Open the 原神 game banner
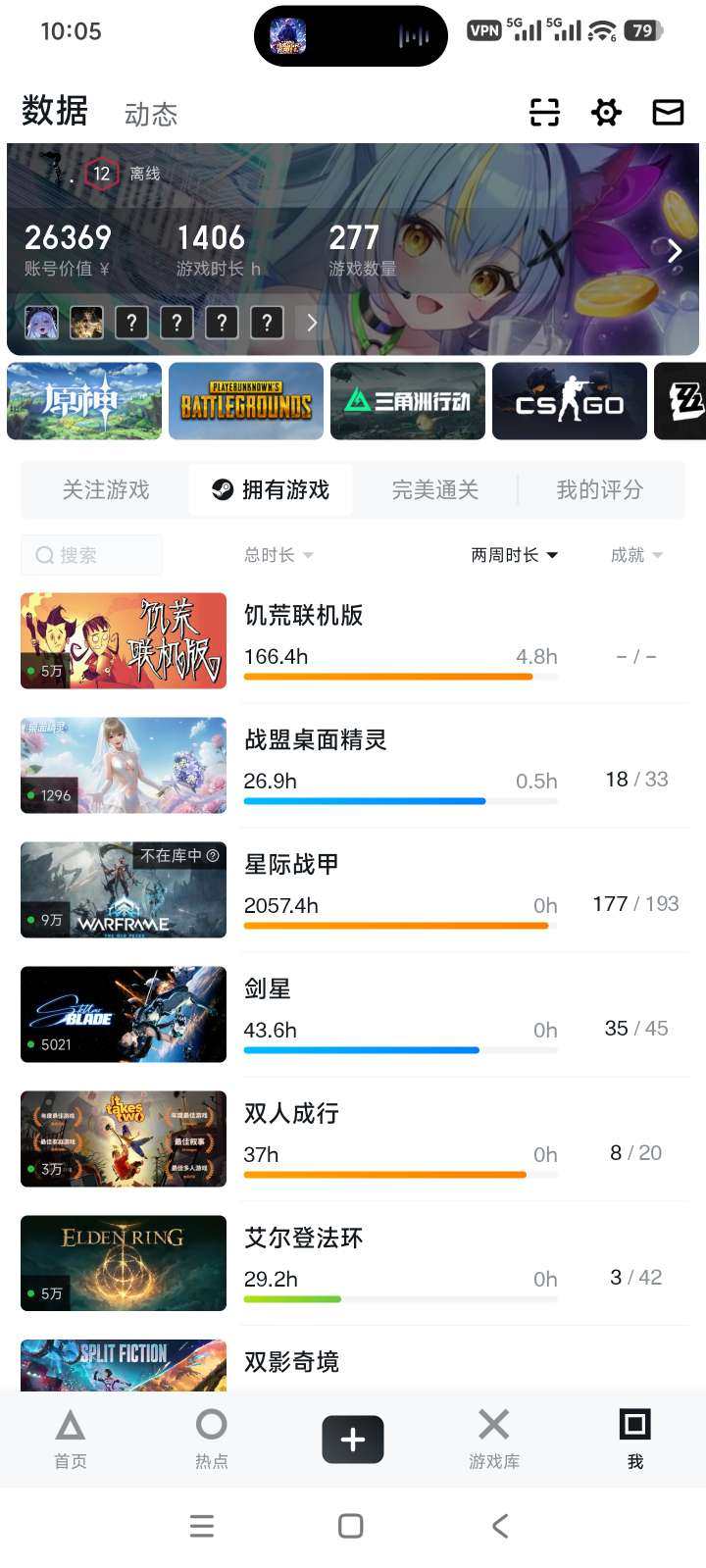Screen dimensions: 706x1568 coord(83,400)
